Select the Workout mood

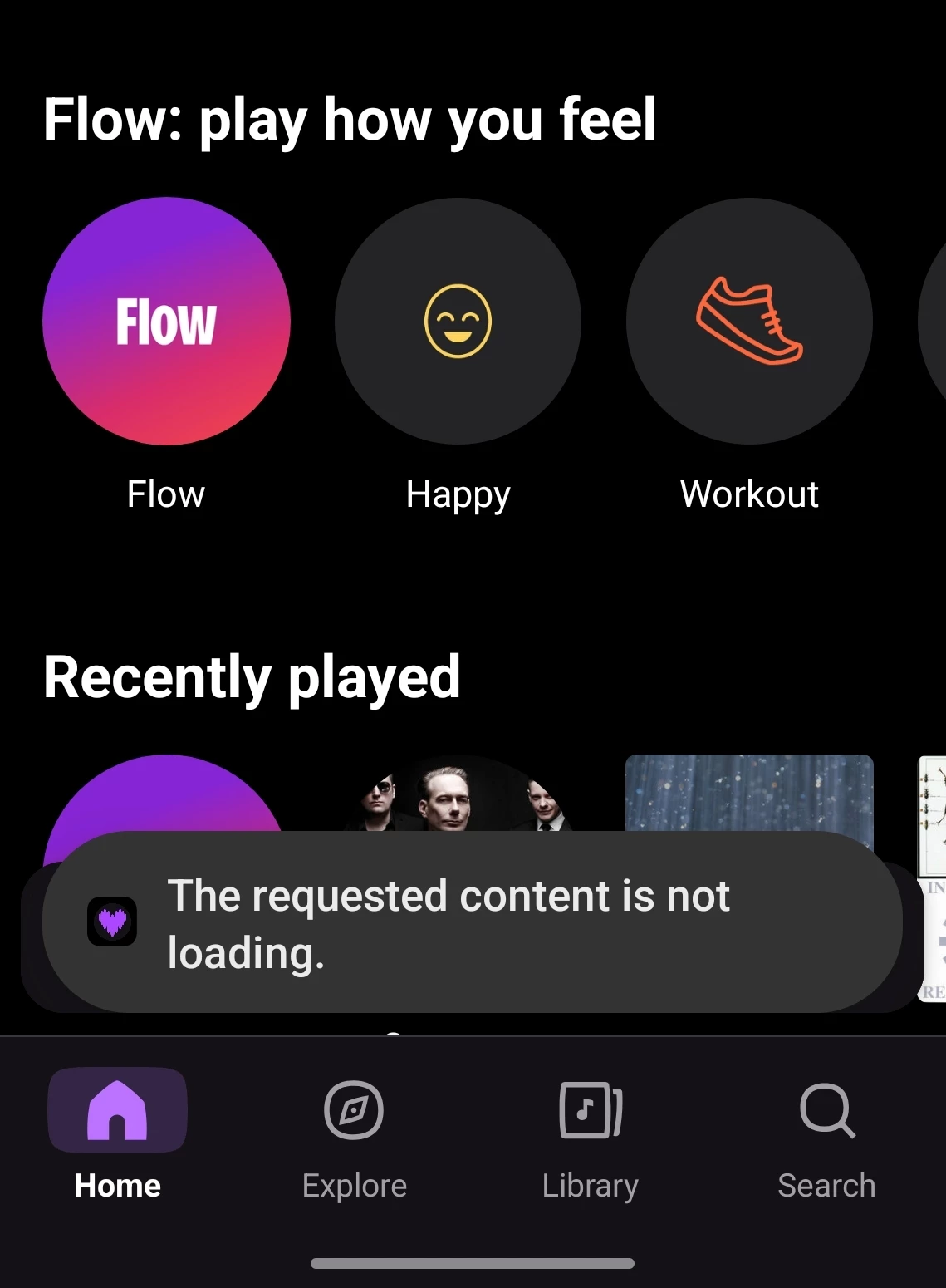click(x=749, y=321)
